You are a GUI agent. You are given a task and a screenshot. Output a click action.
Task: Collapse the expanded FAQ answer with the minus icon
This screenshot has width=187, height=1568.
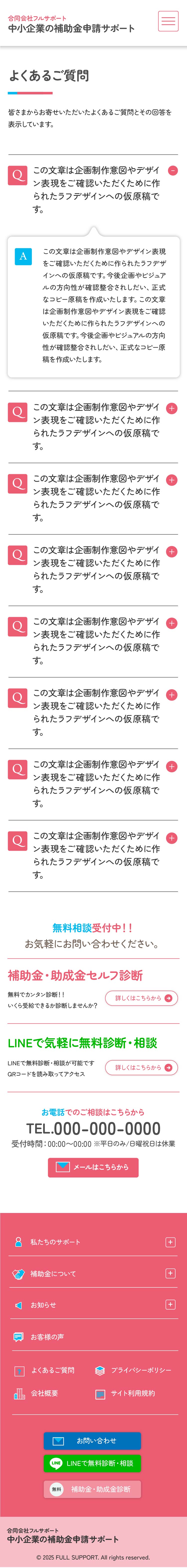click(x=173, y=171)
